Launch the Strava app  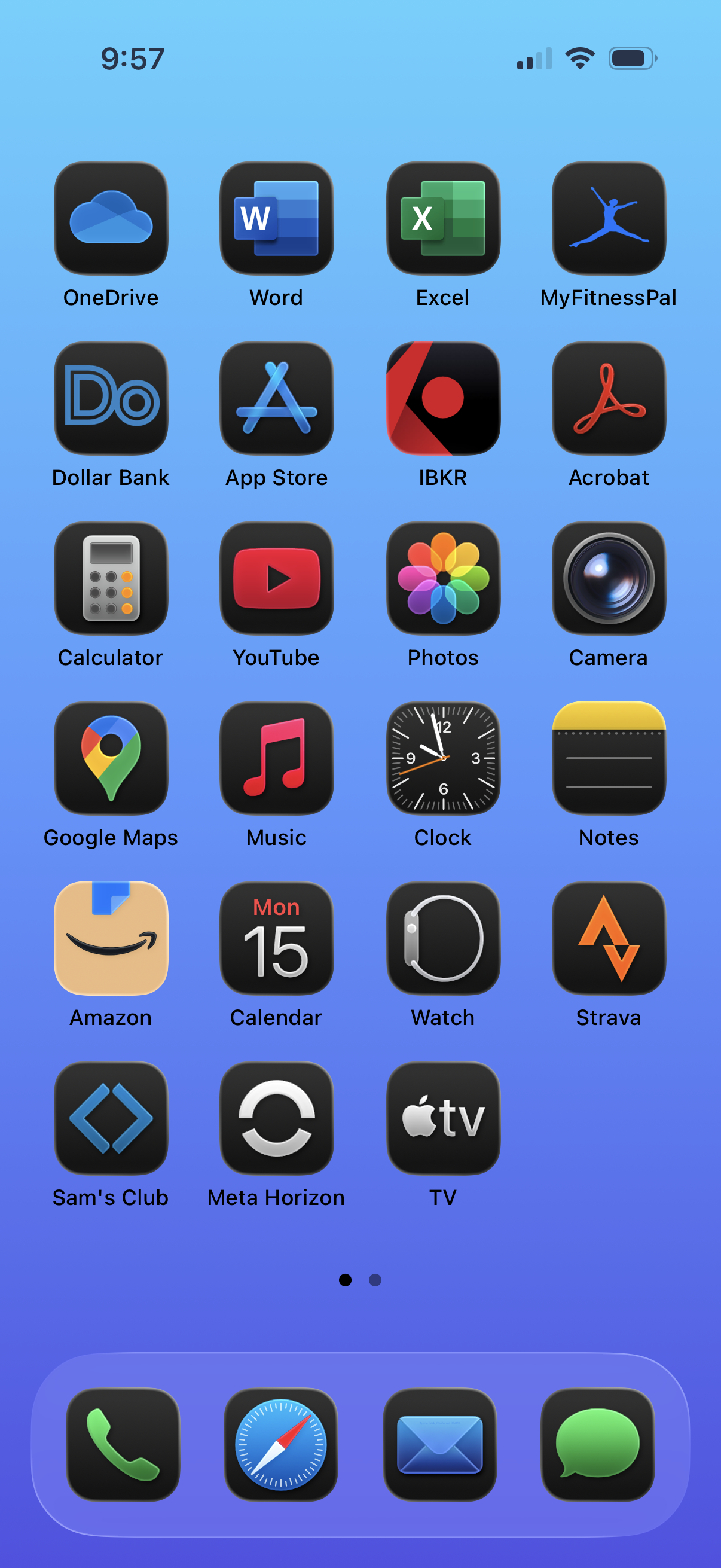609,939
